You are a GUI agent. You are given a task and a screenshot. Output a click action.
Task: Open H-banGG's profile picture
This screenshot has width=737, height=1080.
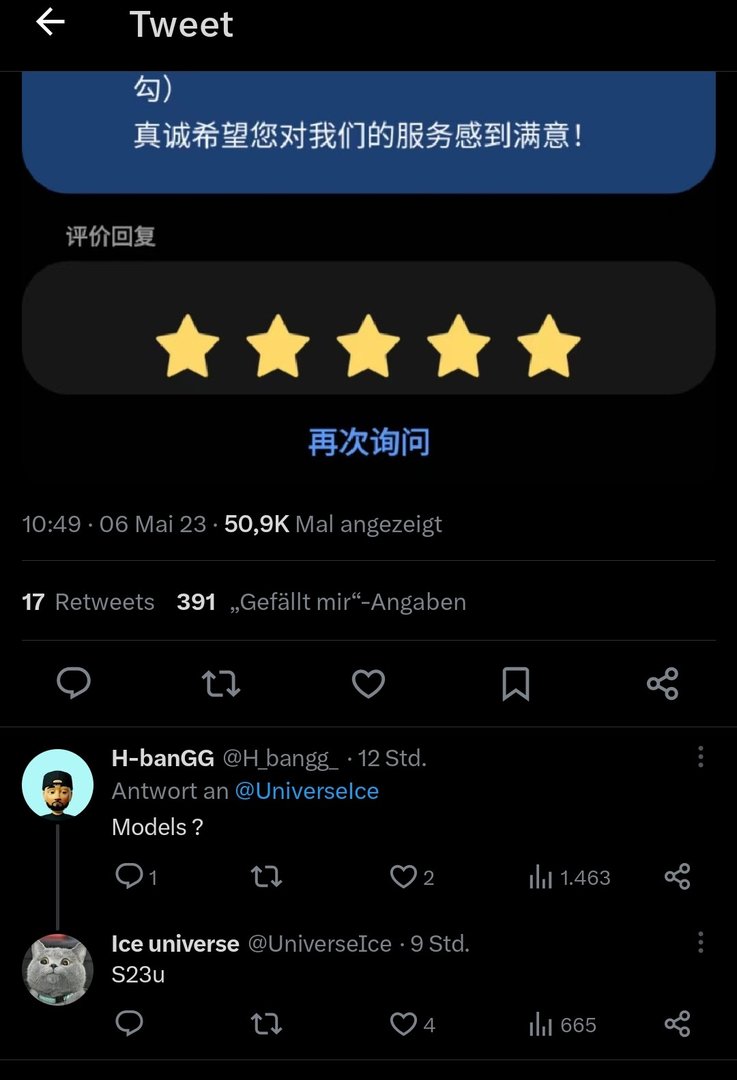57,784
